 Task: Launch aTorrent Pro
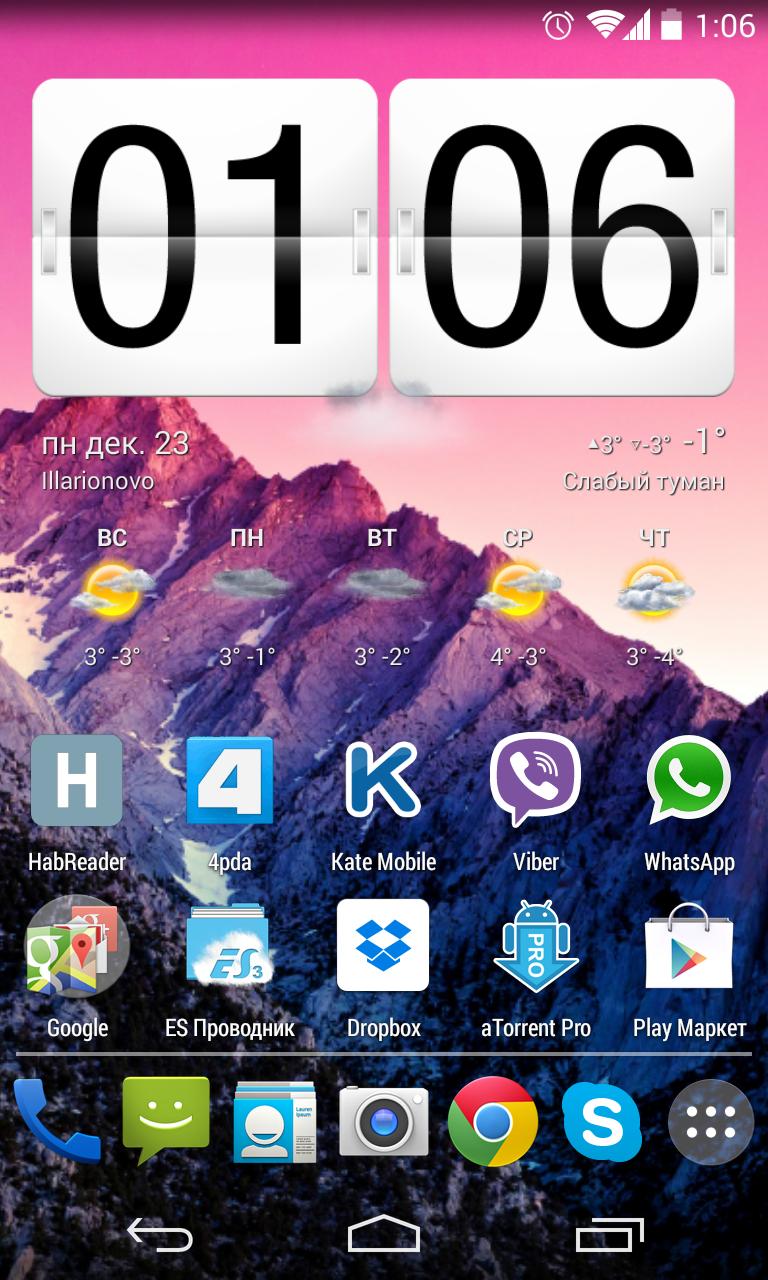[x=536, y=947]
